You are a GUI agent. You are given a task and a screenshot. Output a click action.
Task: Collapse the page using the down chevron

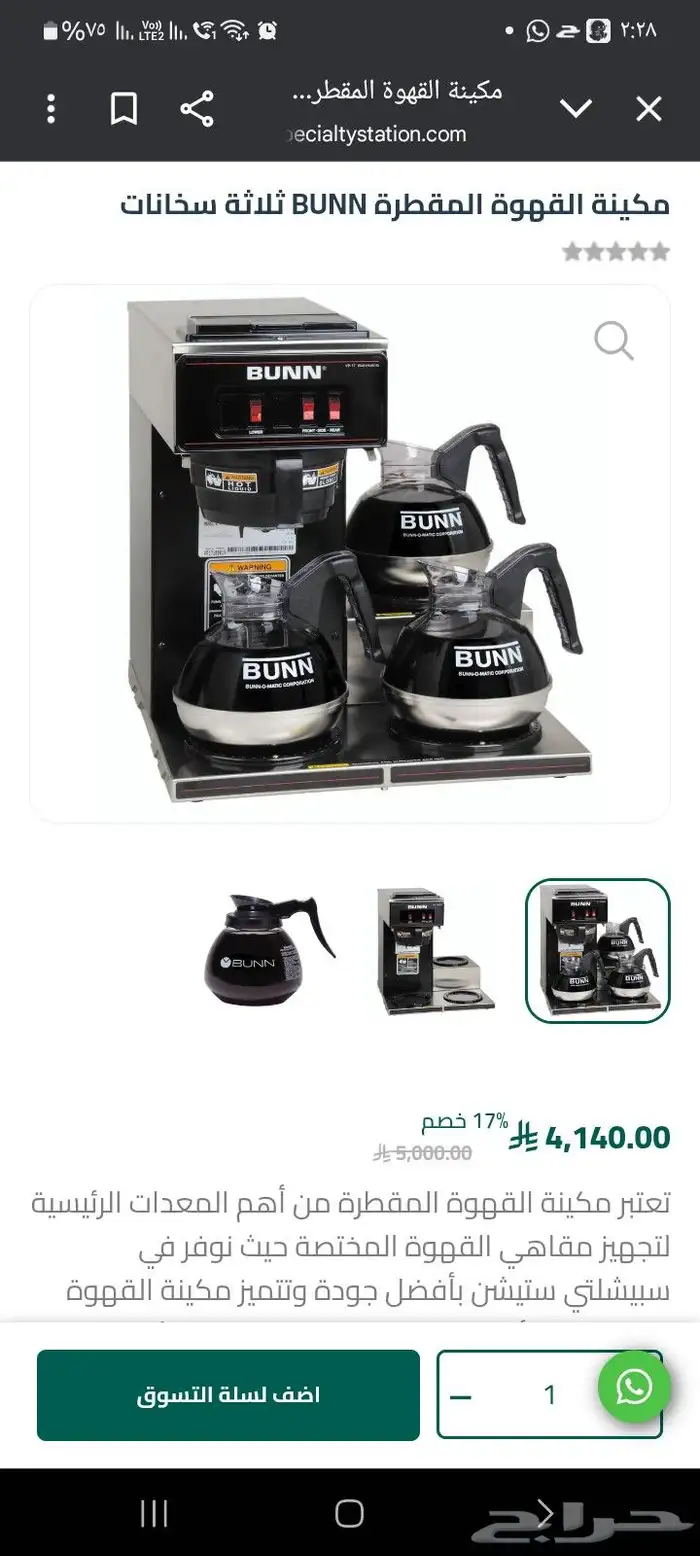[x=576, y=109]
